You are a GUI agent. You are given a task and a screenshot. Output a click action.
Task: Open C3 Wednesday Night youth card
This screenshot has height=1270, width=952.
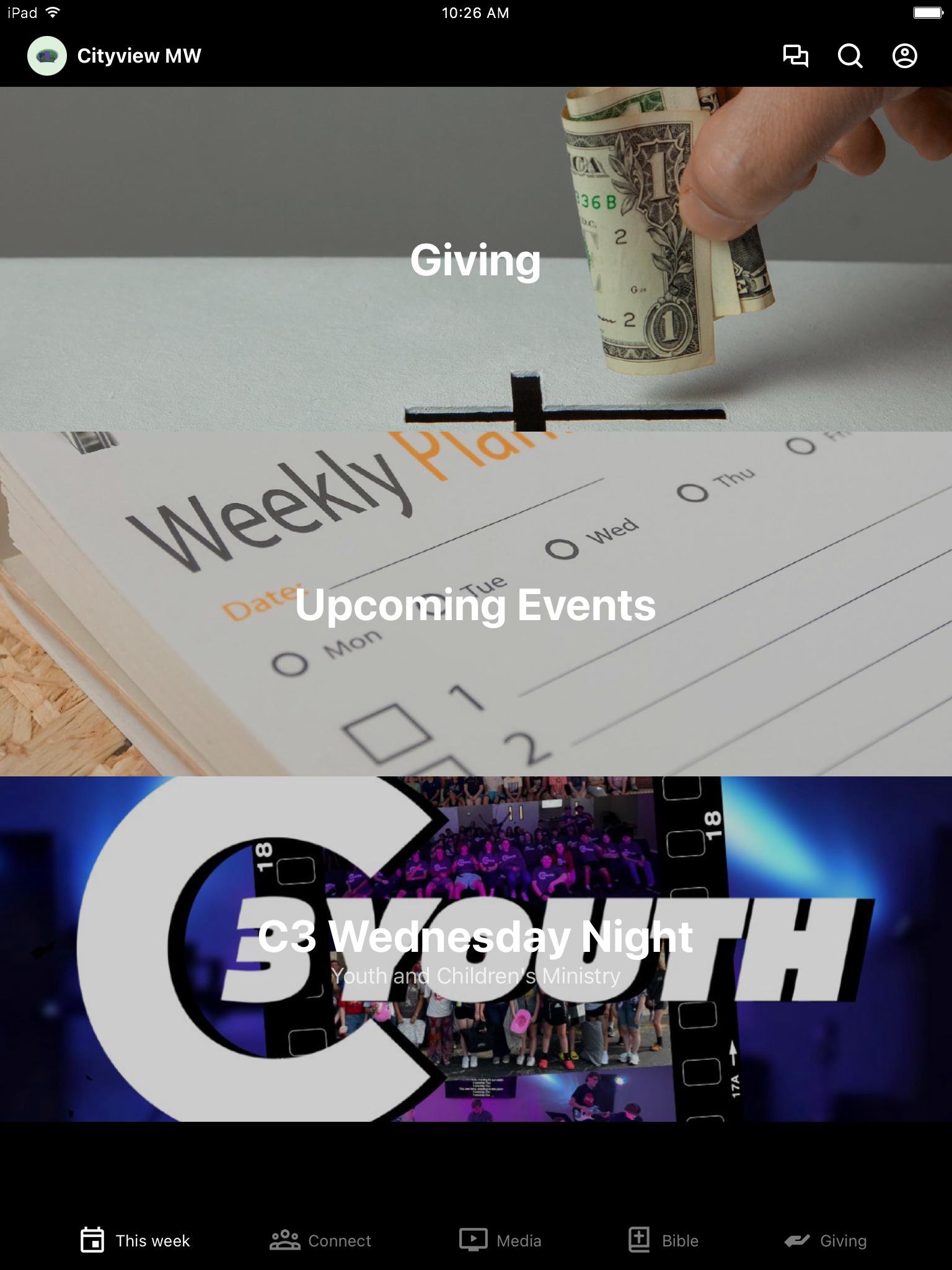click(x=476, y=949)
